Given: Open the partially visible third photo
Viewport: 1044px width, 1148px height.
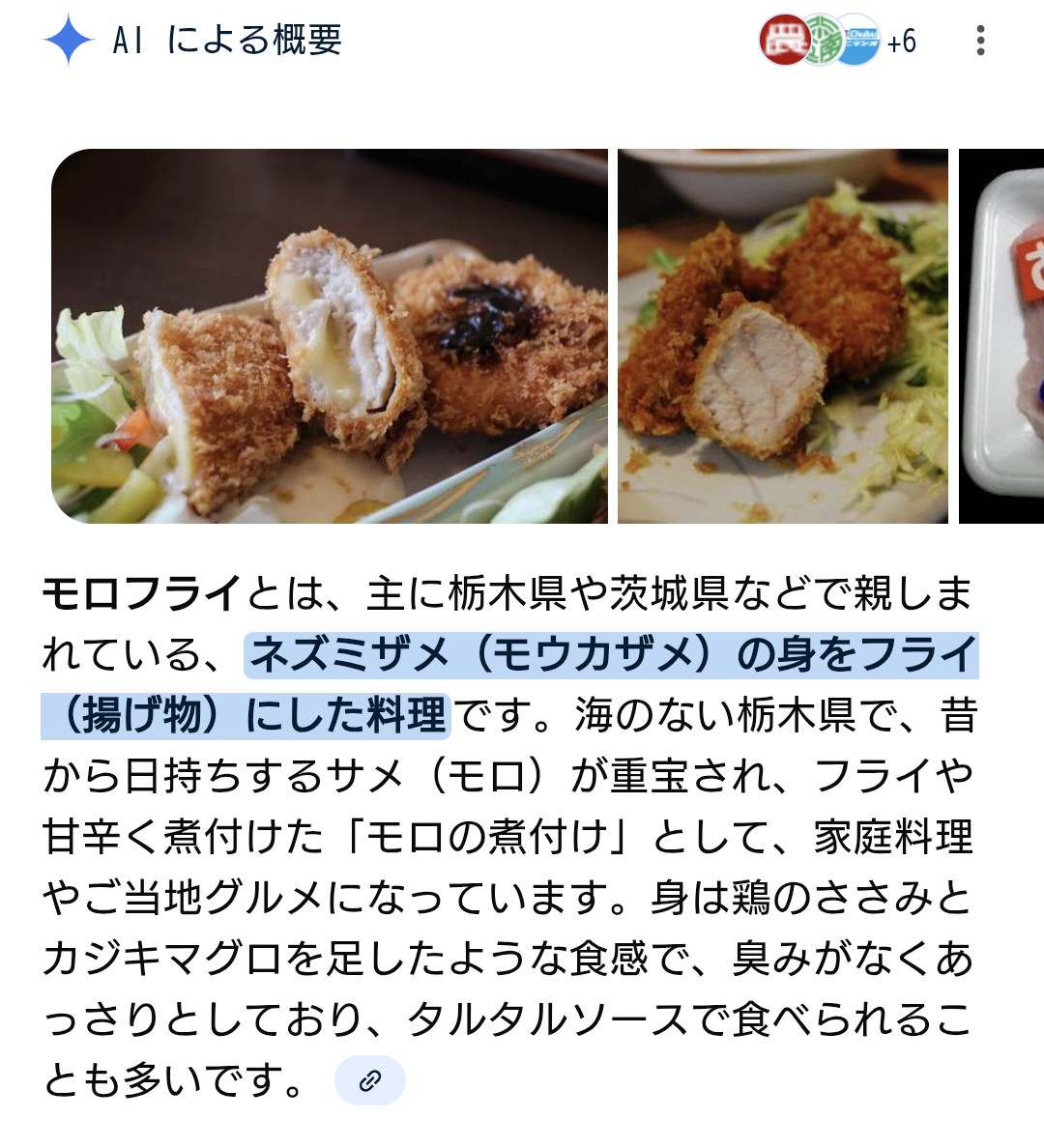Looking at the screenshot, I should pos(1001,336).
